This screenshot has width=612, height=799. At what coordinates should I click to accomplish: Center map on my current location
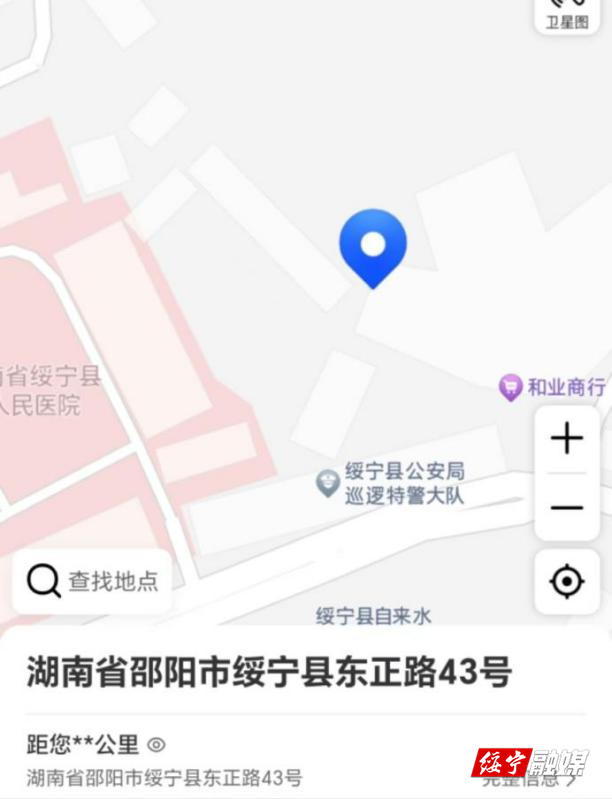(567, 581)
